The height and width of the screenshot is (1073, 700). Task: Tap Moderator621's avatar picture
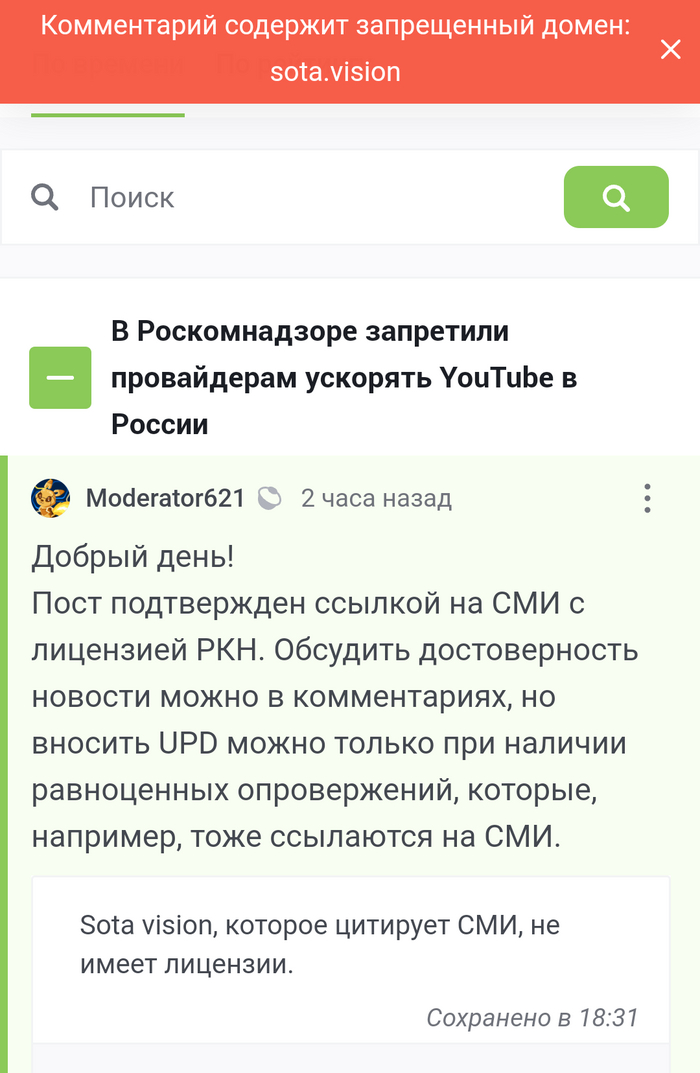tap(51, 498)
